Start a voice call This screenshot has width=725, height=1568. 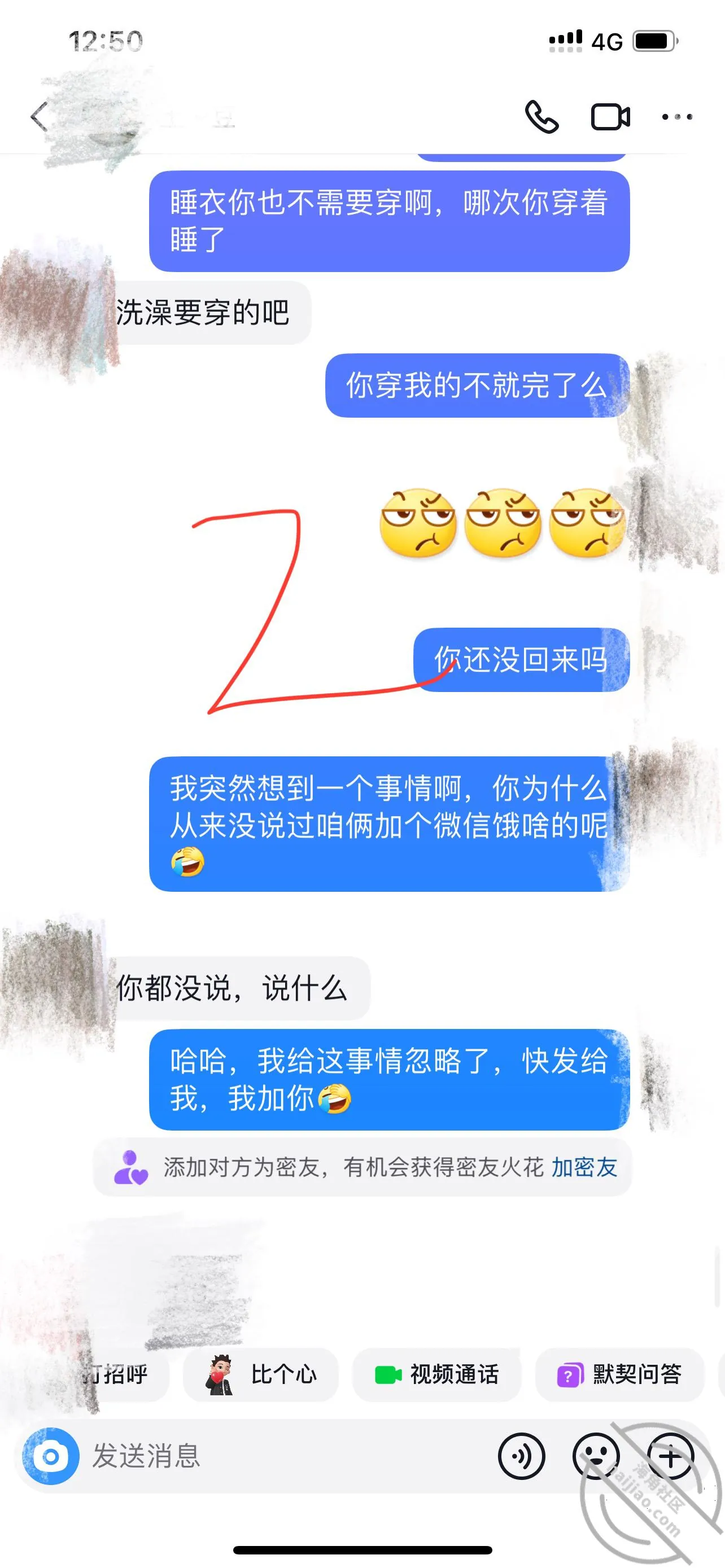(541, 116)
